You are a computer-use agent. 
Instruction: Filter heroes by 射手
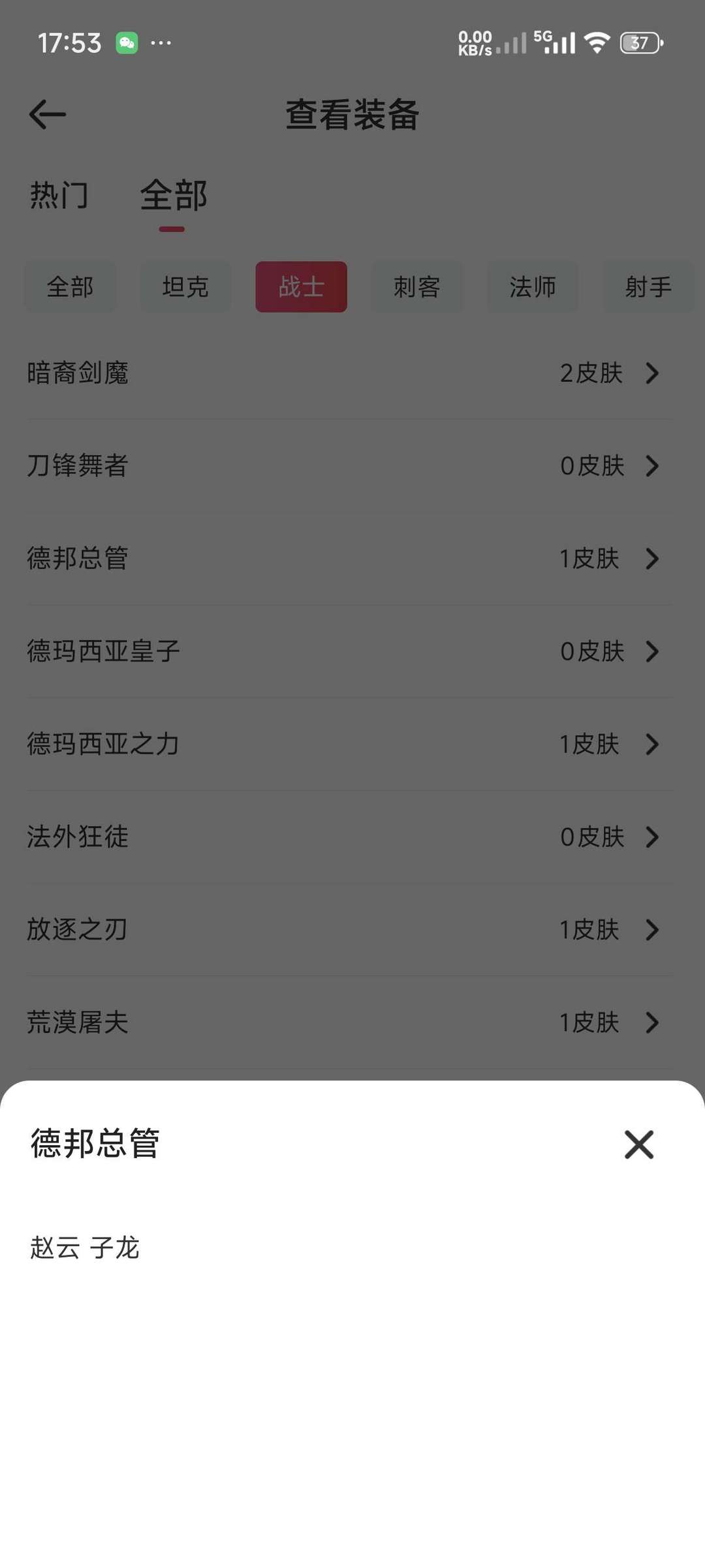[x=648, y=287]
